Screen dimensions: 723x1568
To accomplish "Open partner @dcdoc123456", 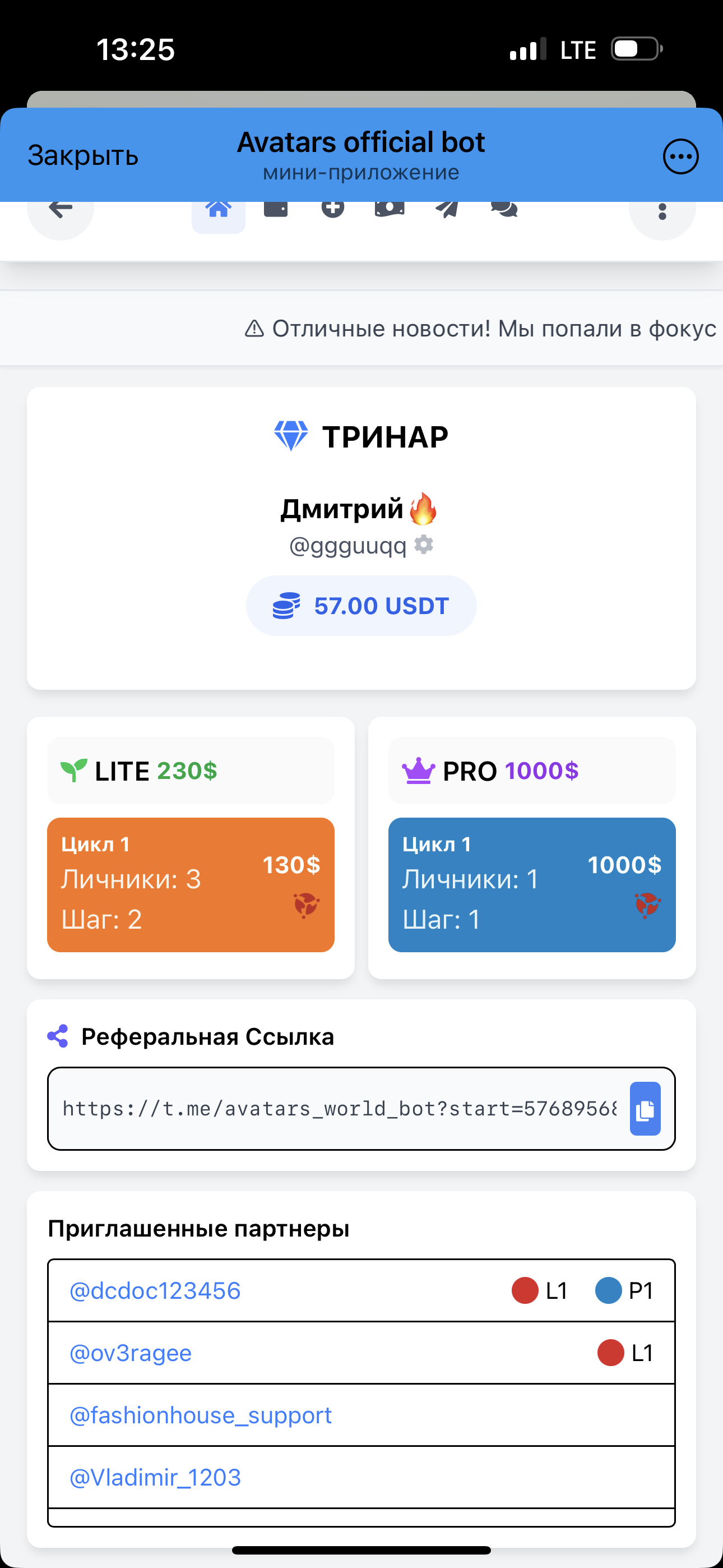I will point(155,1290).
